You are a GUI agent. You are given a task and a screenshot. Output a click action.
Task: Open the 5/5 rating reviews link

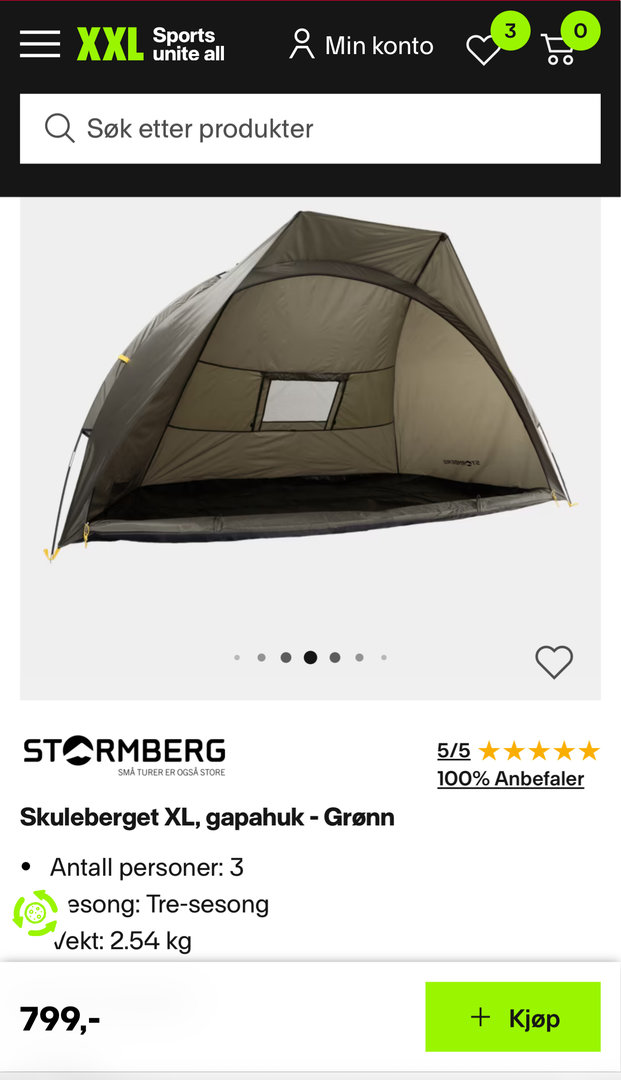453,751
